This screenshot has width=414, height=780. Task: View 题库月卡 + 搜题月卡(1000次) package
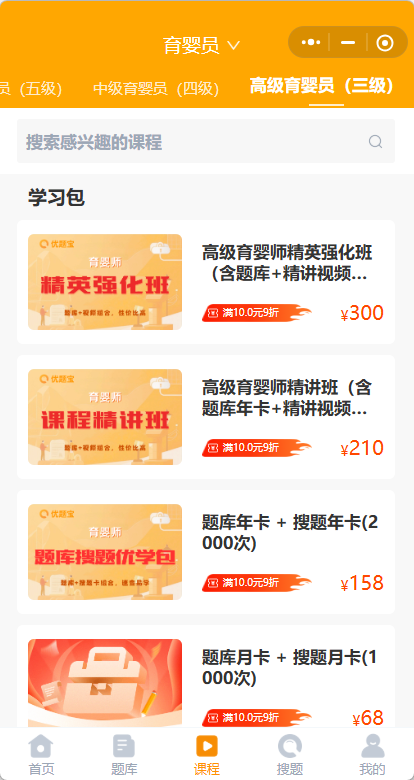coord(206,677)
